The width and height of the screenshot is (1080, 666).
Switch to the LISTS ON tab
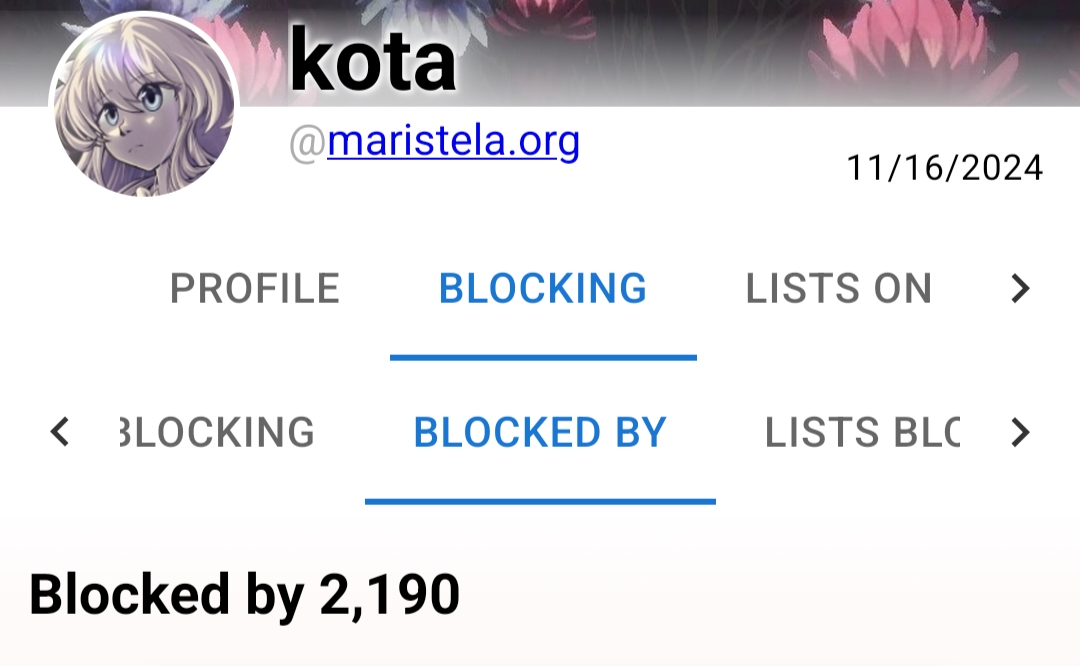(838, 289)
